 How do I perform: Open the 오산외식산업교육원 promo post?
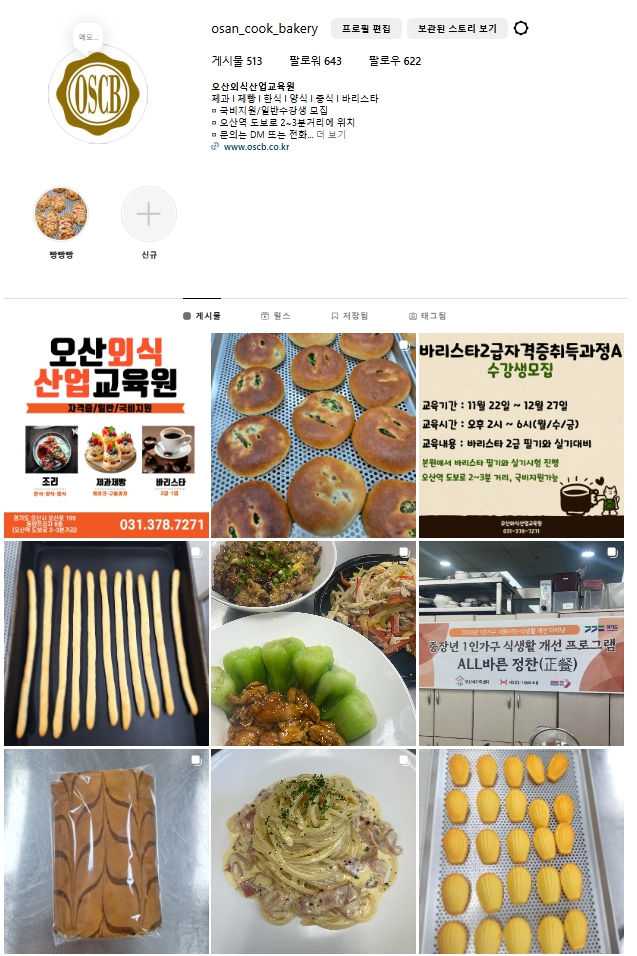pos(106,435)
